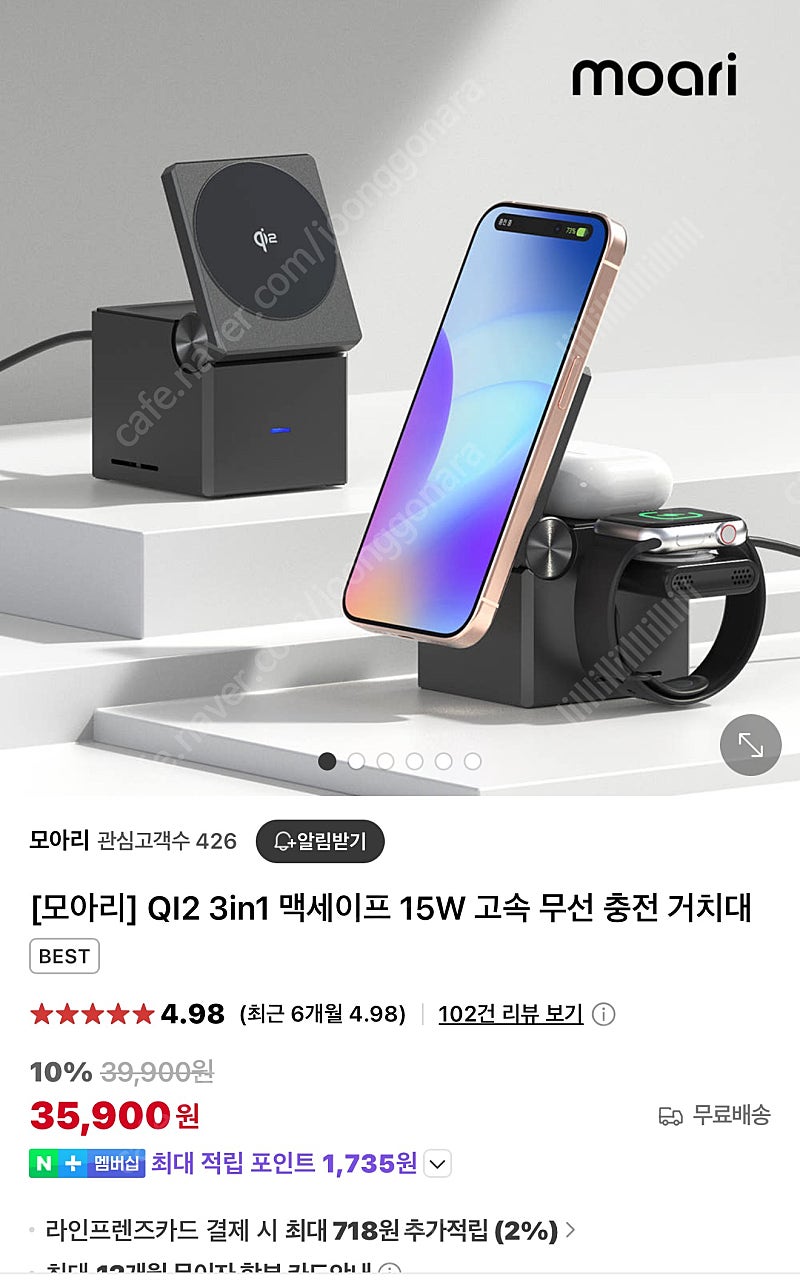Expand the 최대 적립 포인트 dropdown
The height and width of the screenshot is (1287, 800).
[x=438, y=1164]
